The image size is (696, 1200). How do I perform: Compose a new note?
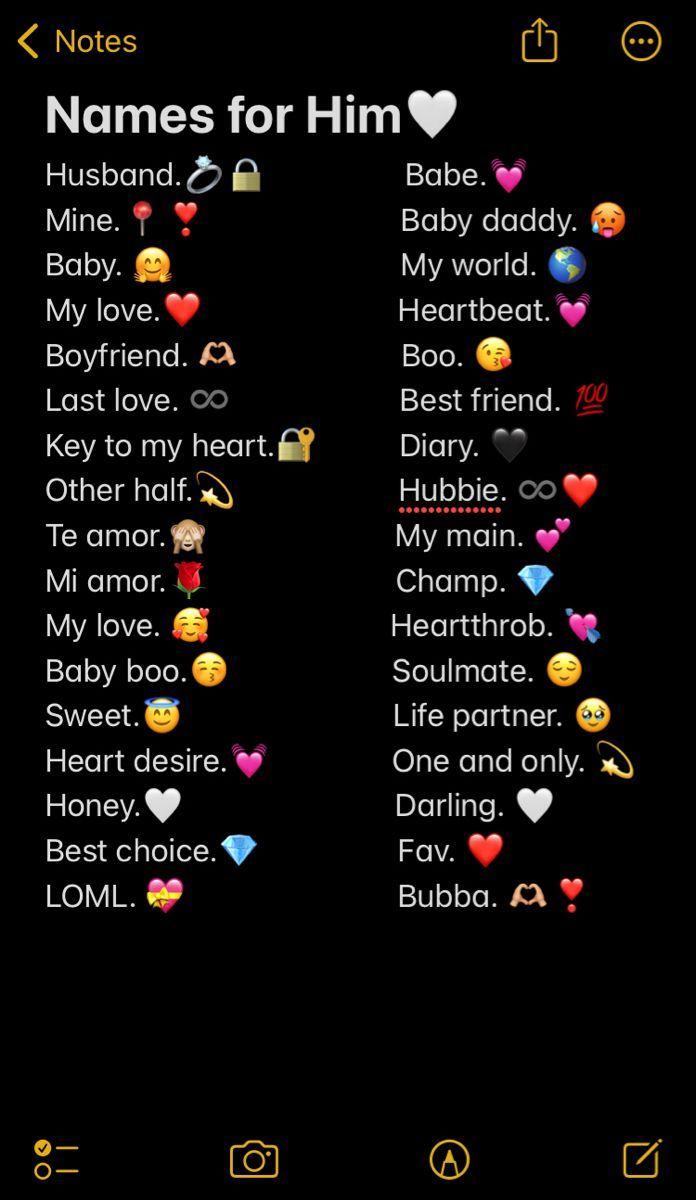[x=641, y=1158]
